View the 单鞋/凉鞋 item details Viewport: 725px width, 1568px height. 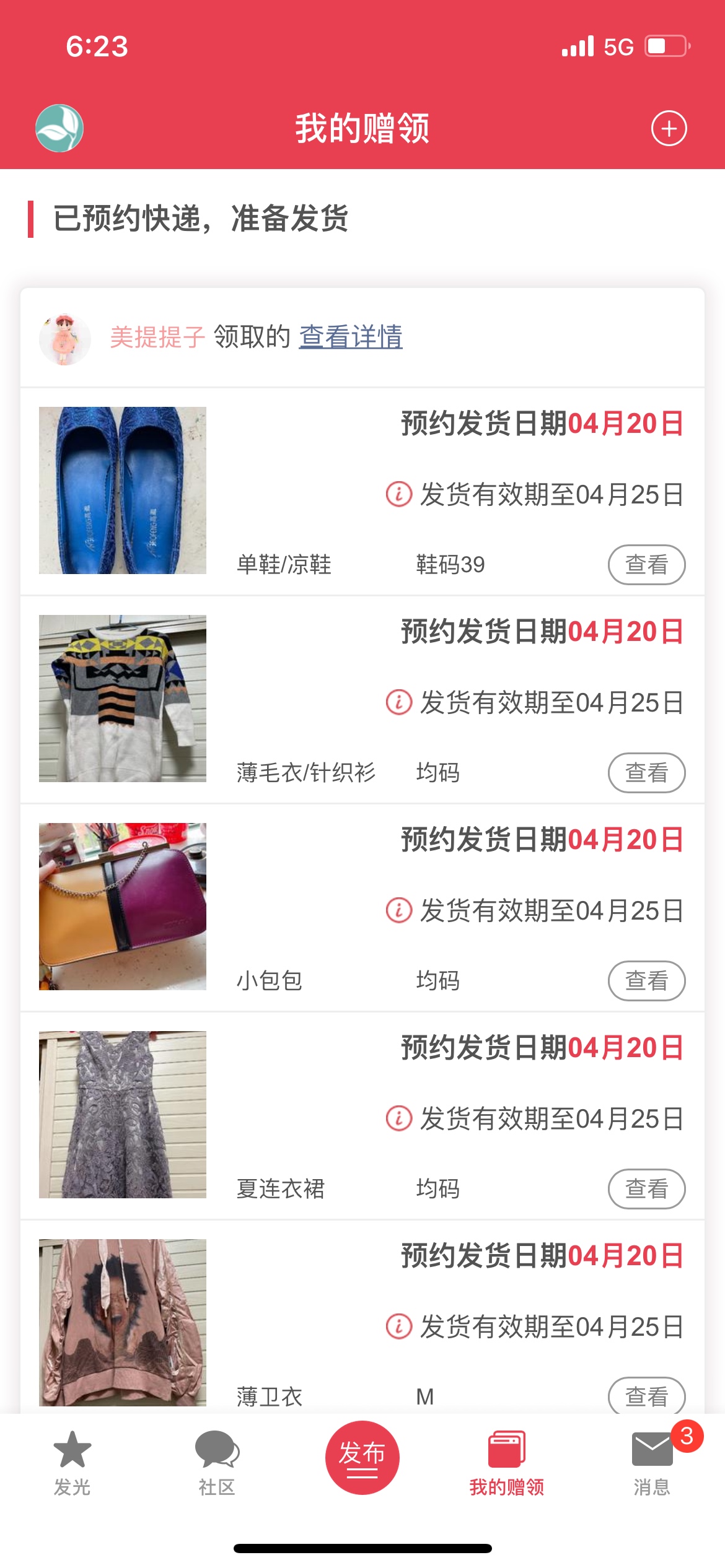point(646,565)
